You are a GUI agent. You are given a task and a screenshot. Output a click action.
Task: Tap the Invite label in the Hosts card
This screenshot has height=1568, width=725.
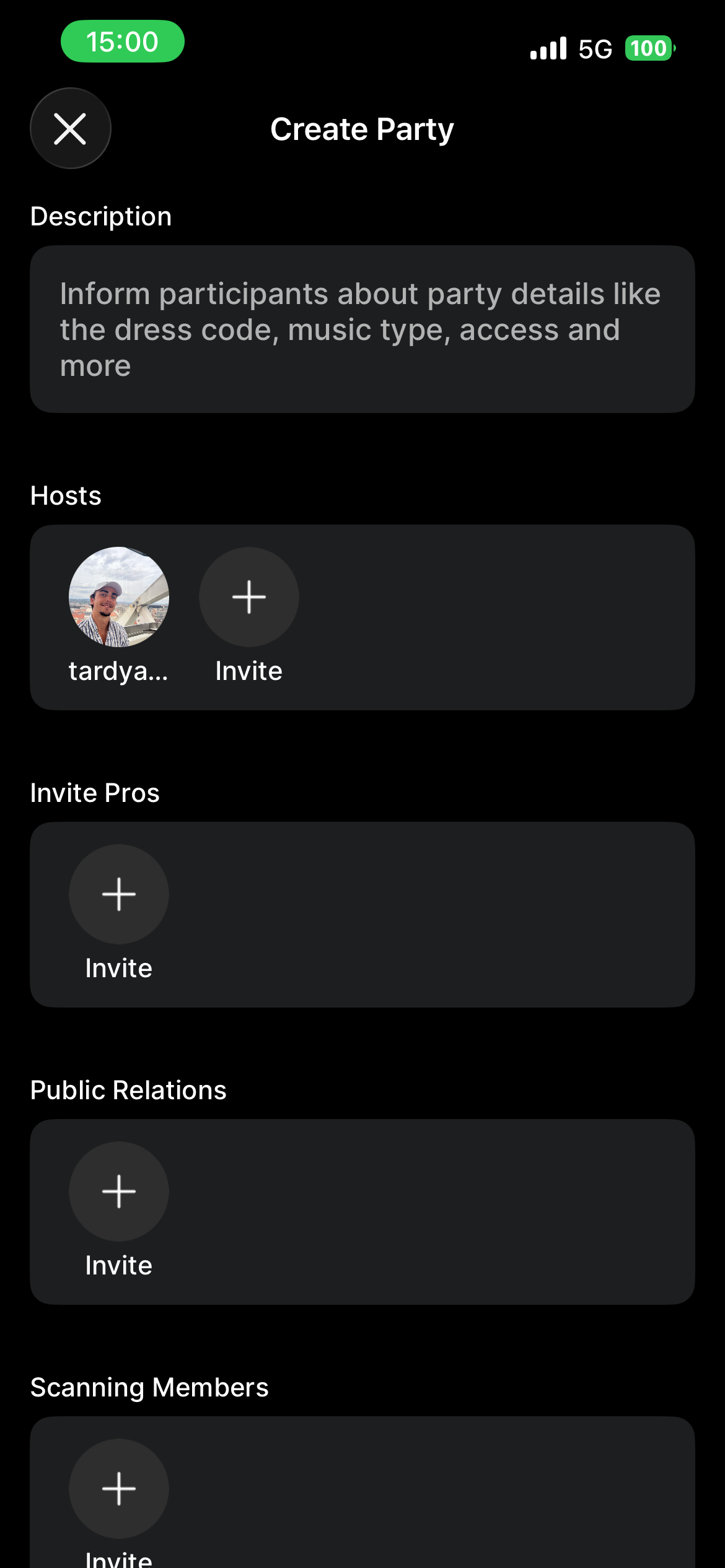pyautogui.click(x=248, y=671)
